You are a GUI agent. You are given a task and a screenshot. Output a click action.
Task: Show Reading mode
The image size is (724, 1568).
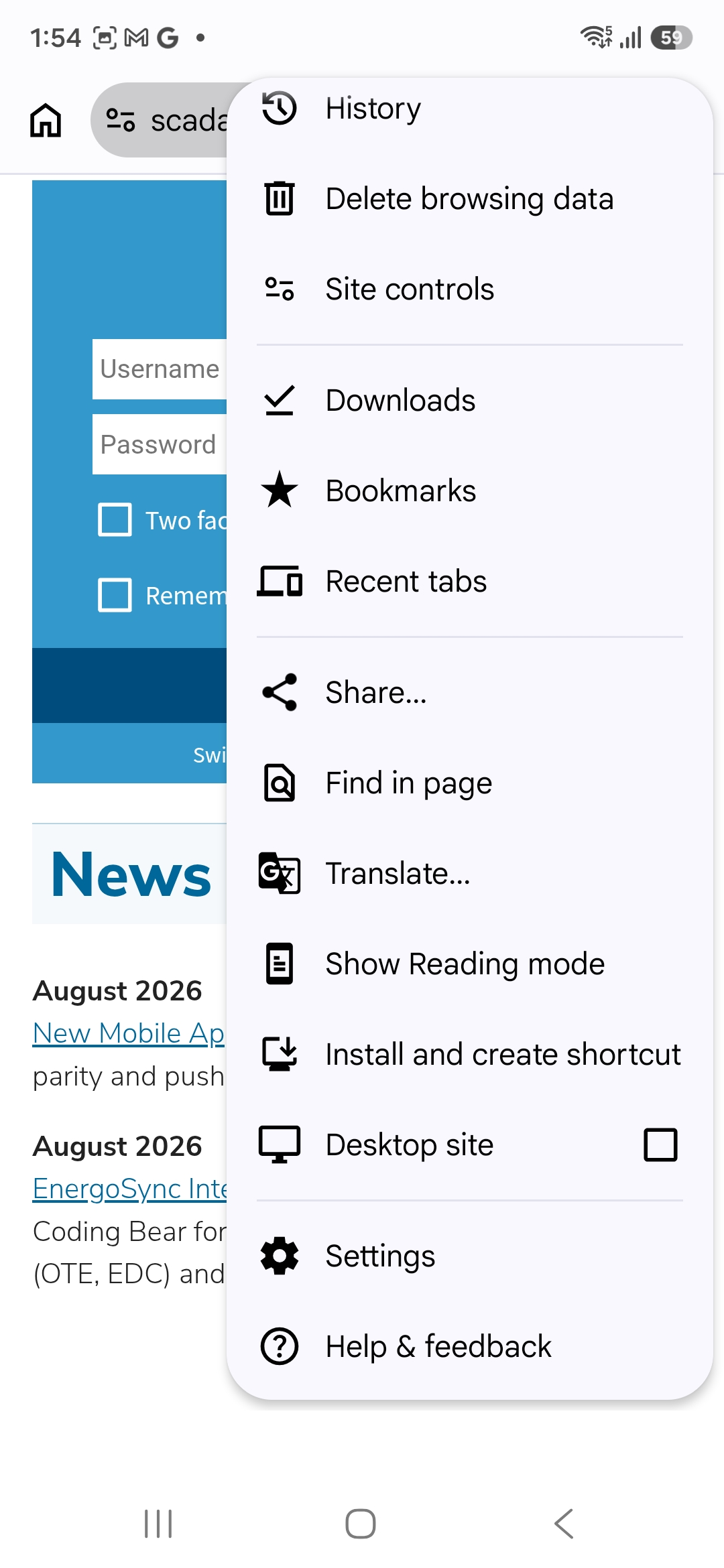(x=469, y=964)
